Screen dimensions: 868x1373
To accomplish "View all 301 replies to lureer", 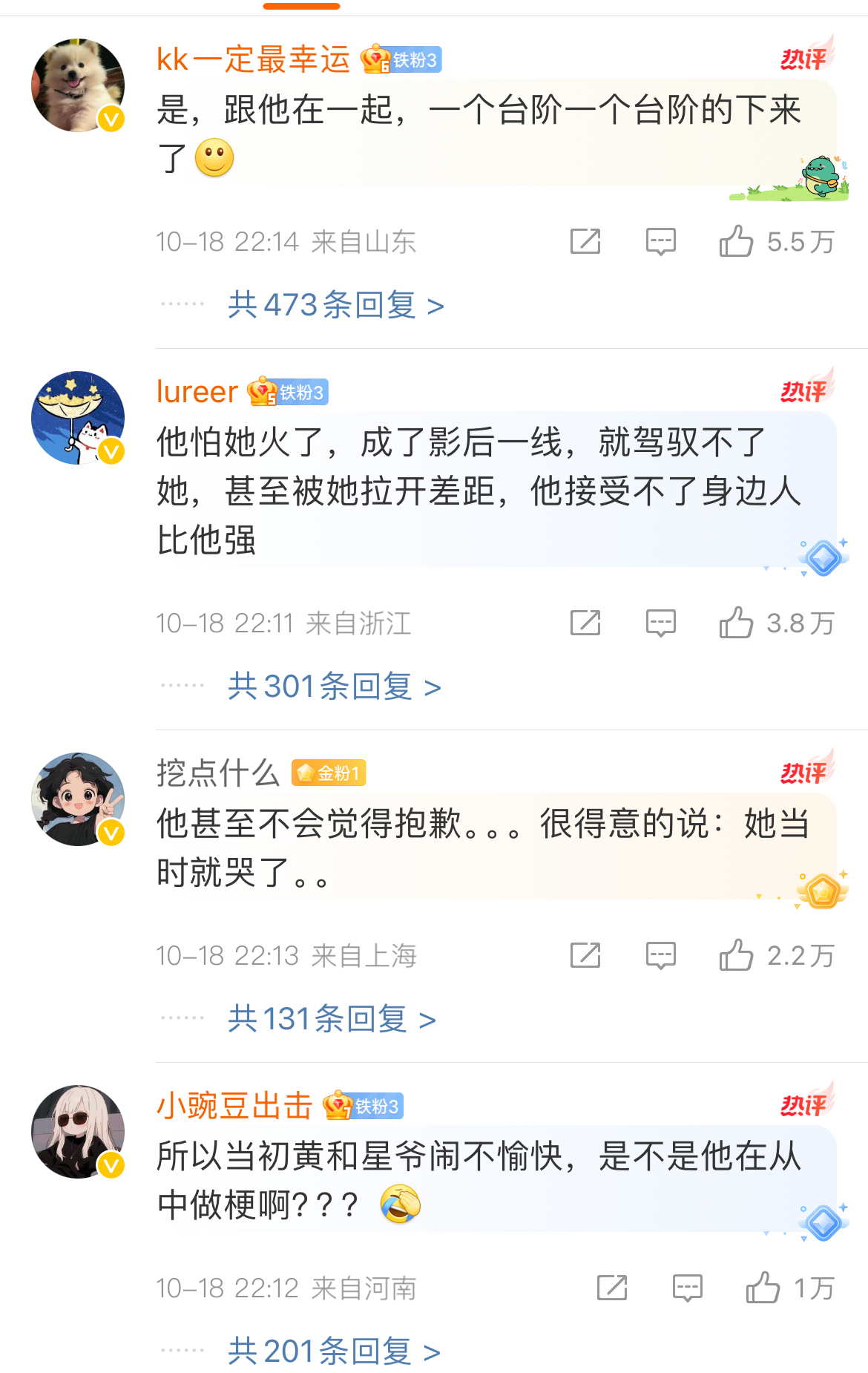I will 334,686.
